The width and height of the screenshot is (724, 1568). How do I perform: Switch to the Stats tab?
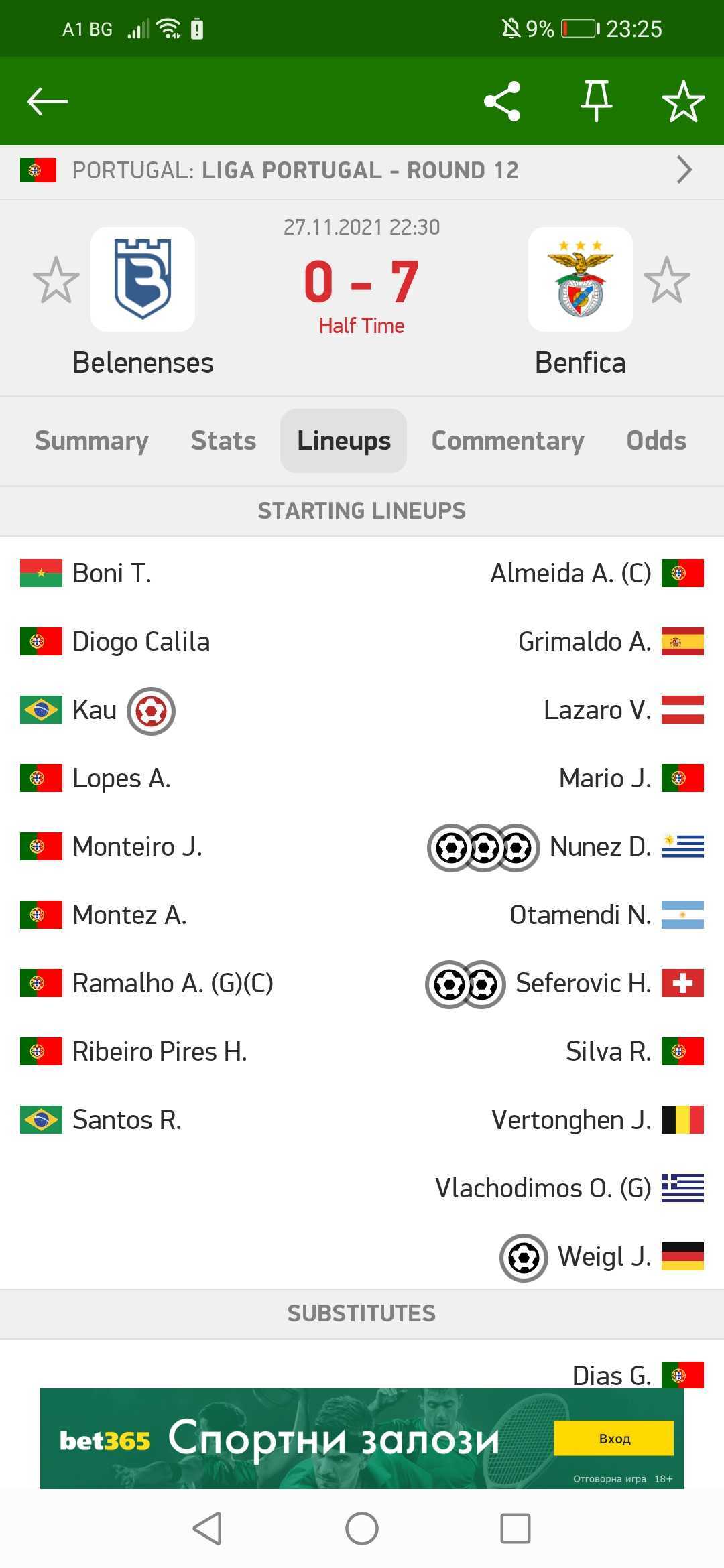point(223,441)
